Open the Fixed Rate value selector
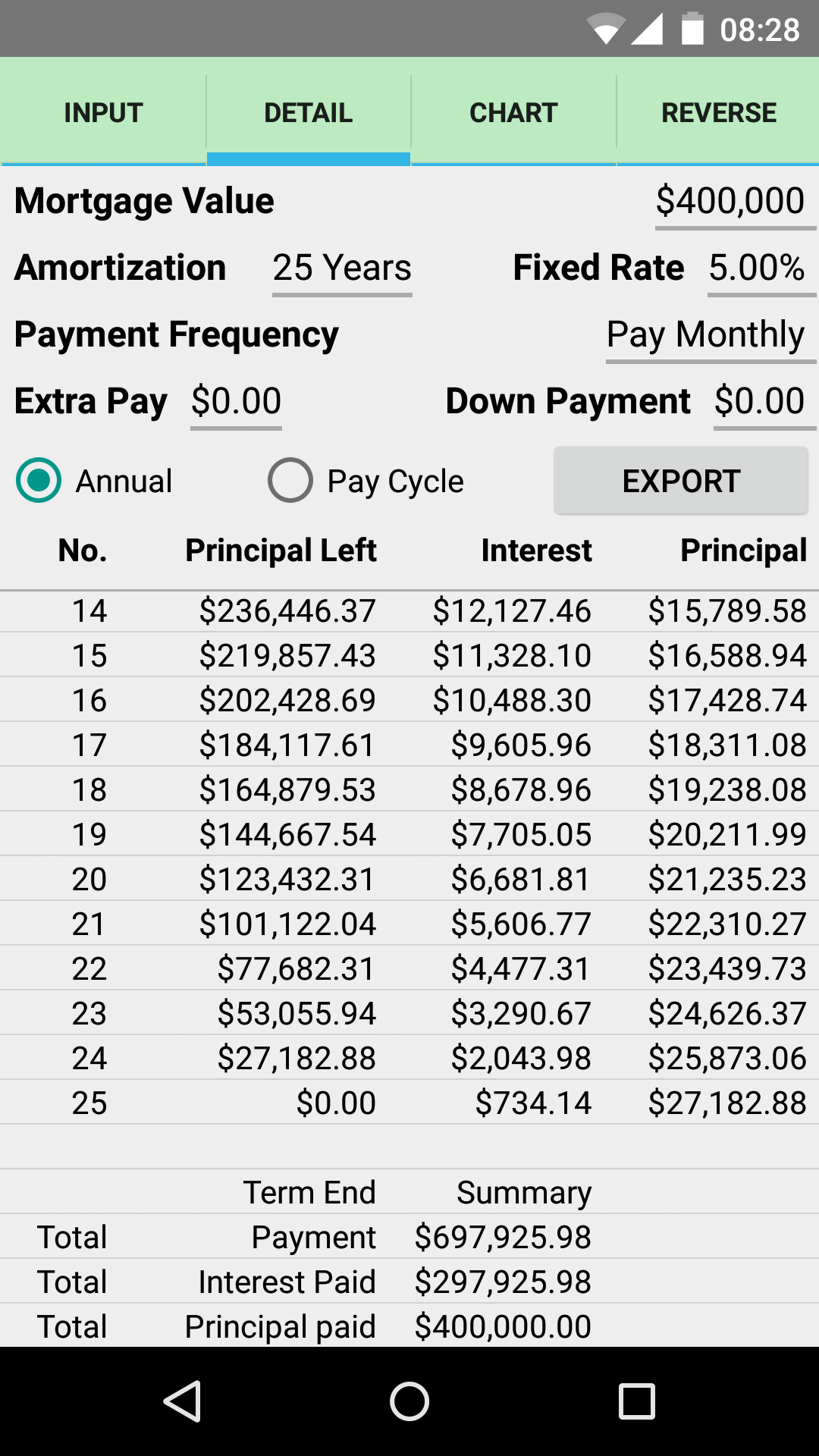Screen dimensions: 819x1456 (757, 268)
